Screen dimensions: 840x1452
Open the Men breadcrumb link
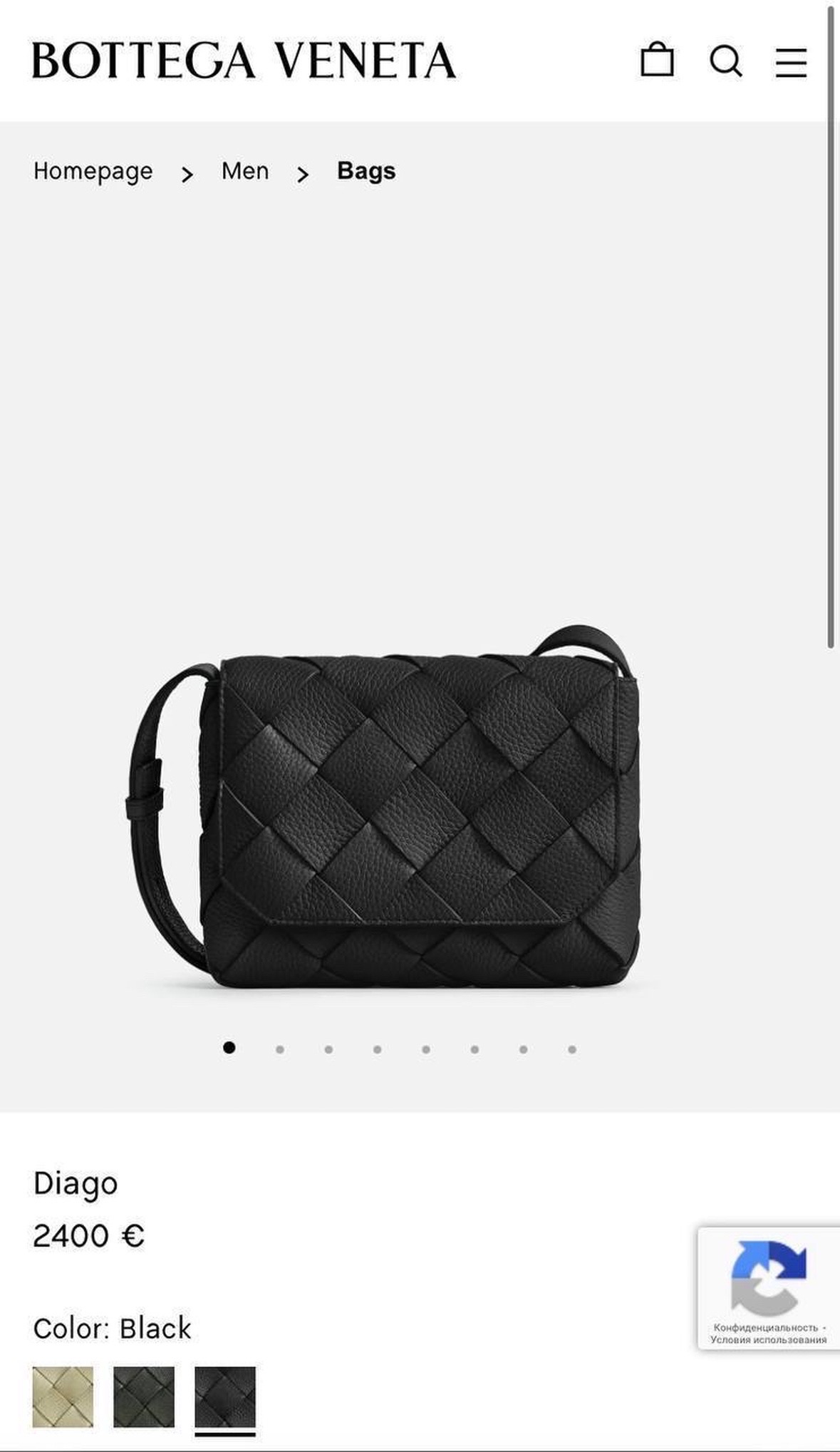(x=245, y=171)
